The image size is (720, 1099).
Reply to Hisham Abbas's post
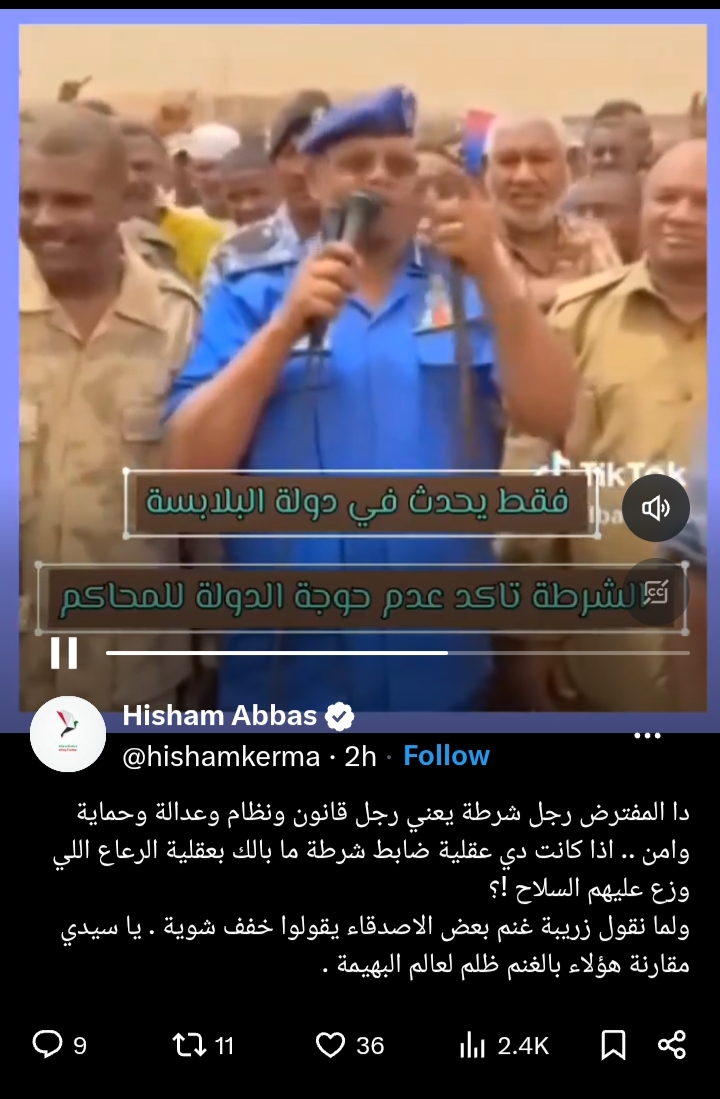48,1045
